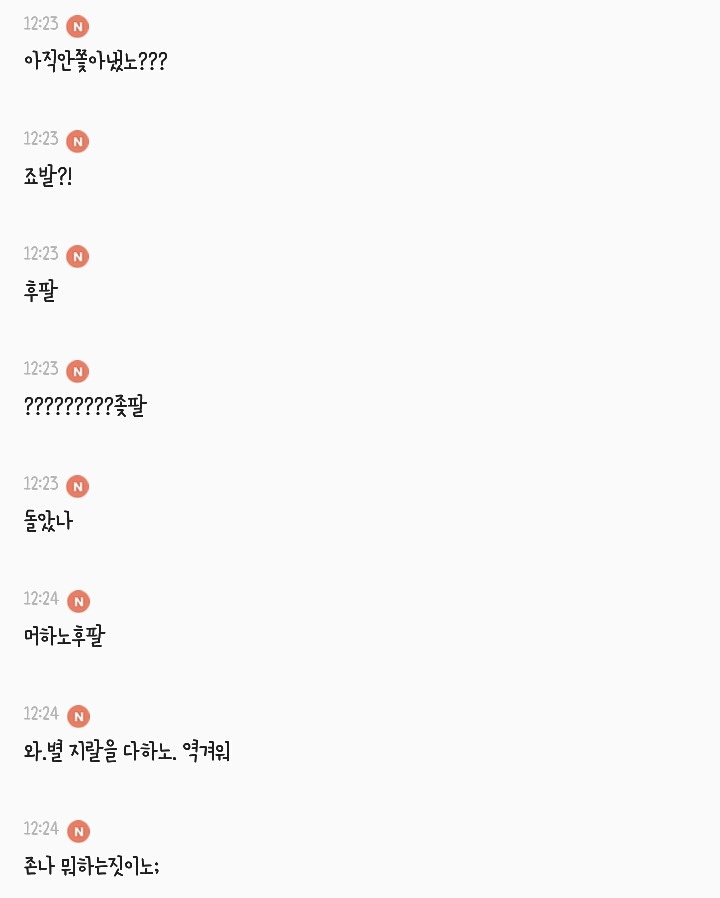Image resolution: width=720 pixels, height=898 pixels.
Task: Click the "?????????좃팔" chat message
Action: click(82, 407)
